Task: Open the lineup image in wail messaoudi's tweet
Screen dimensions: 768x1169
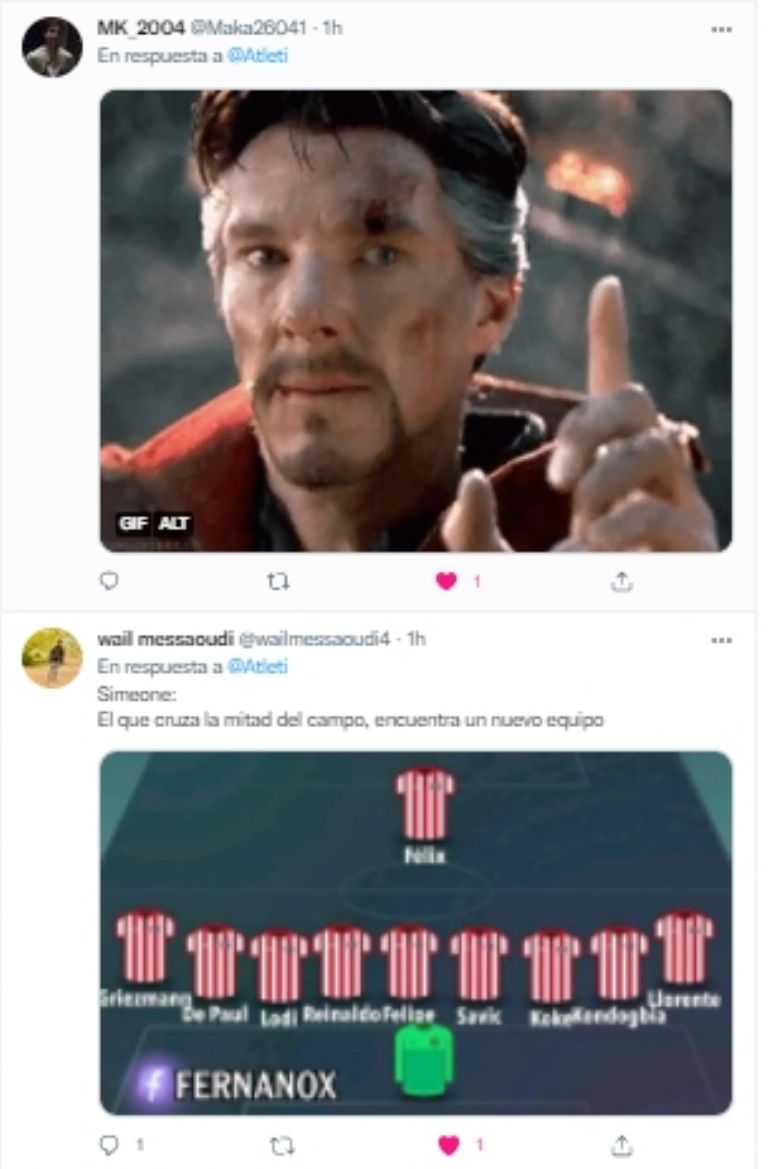Action: click(415, 932)
